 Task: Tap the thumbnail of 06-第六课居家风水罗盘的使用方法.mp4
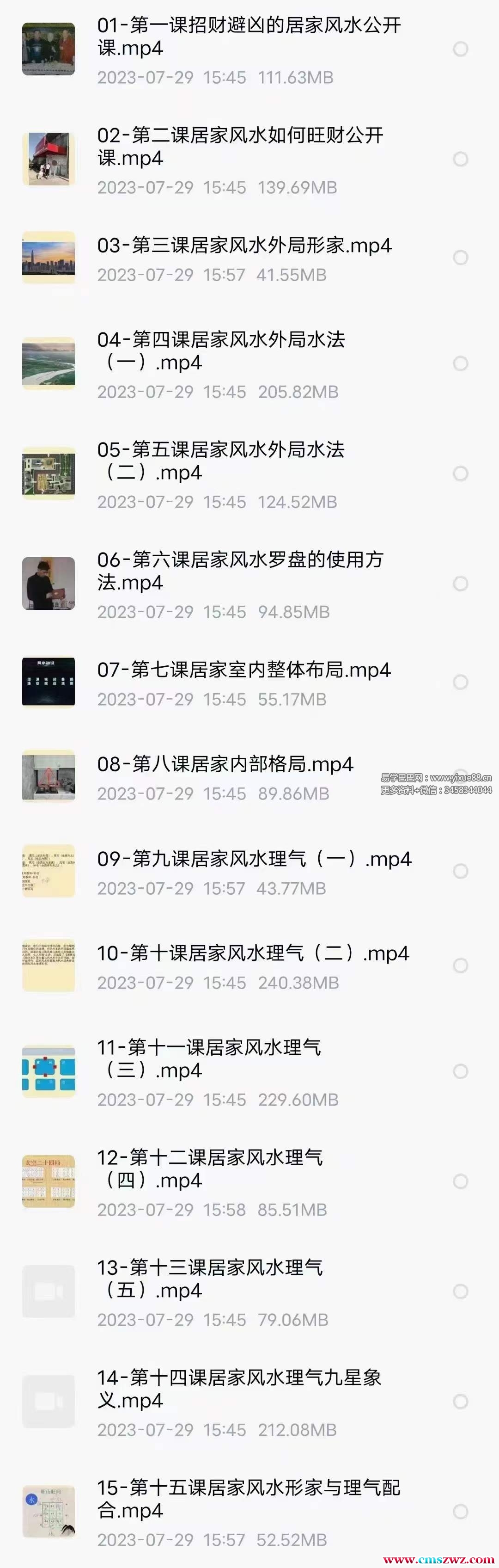[x=49, y=583]
